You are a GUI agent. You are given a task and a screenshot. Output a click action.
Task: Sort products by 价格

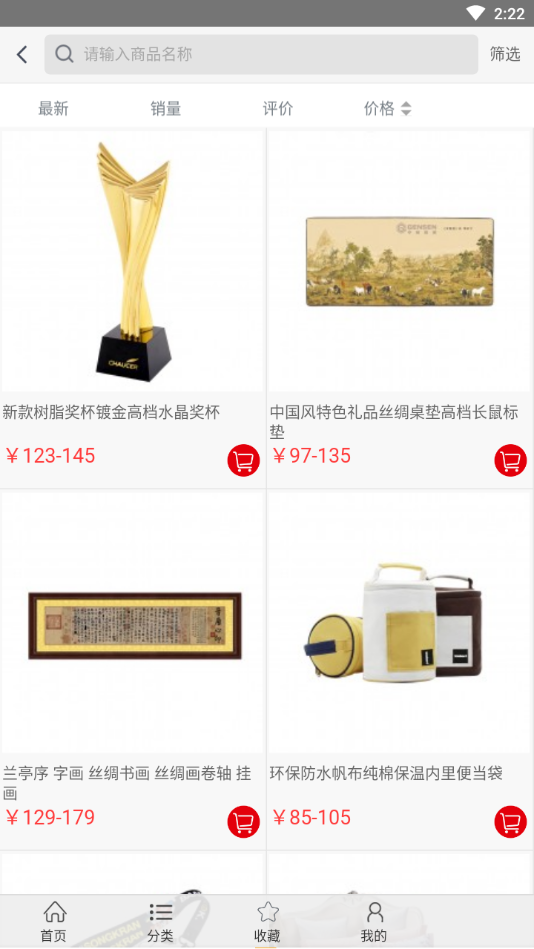387,108
